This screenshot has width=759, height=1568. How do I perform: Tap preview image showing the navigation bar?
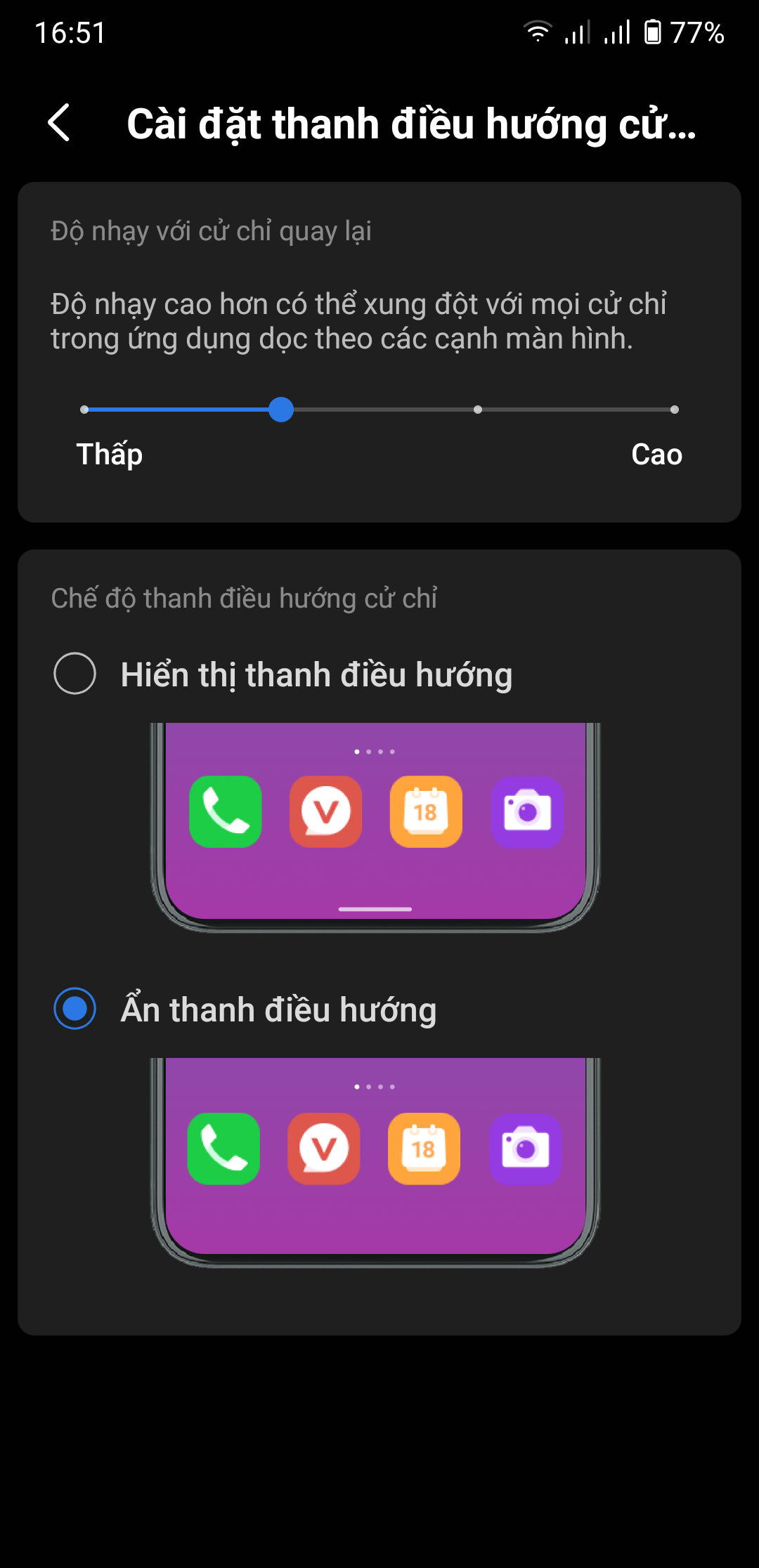coord(375,826)
